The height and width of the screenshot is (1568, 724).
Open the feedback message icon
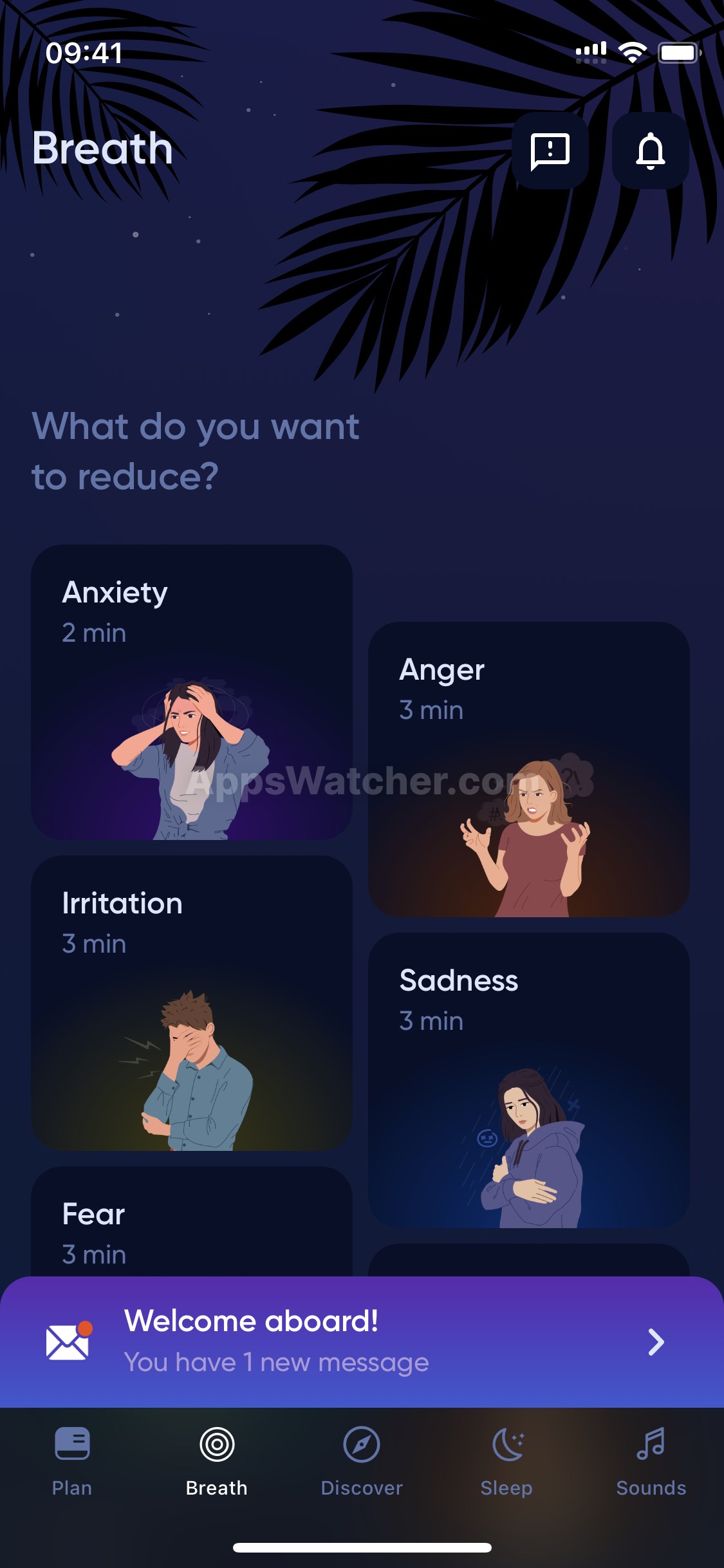(550, 151)
